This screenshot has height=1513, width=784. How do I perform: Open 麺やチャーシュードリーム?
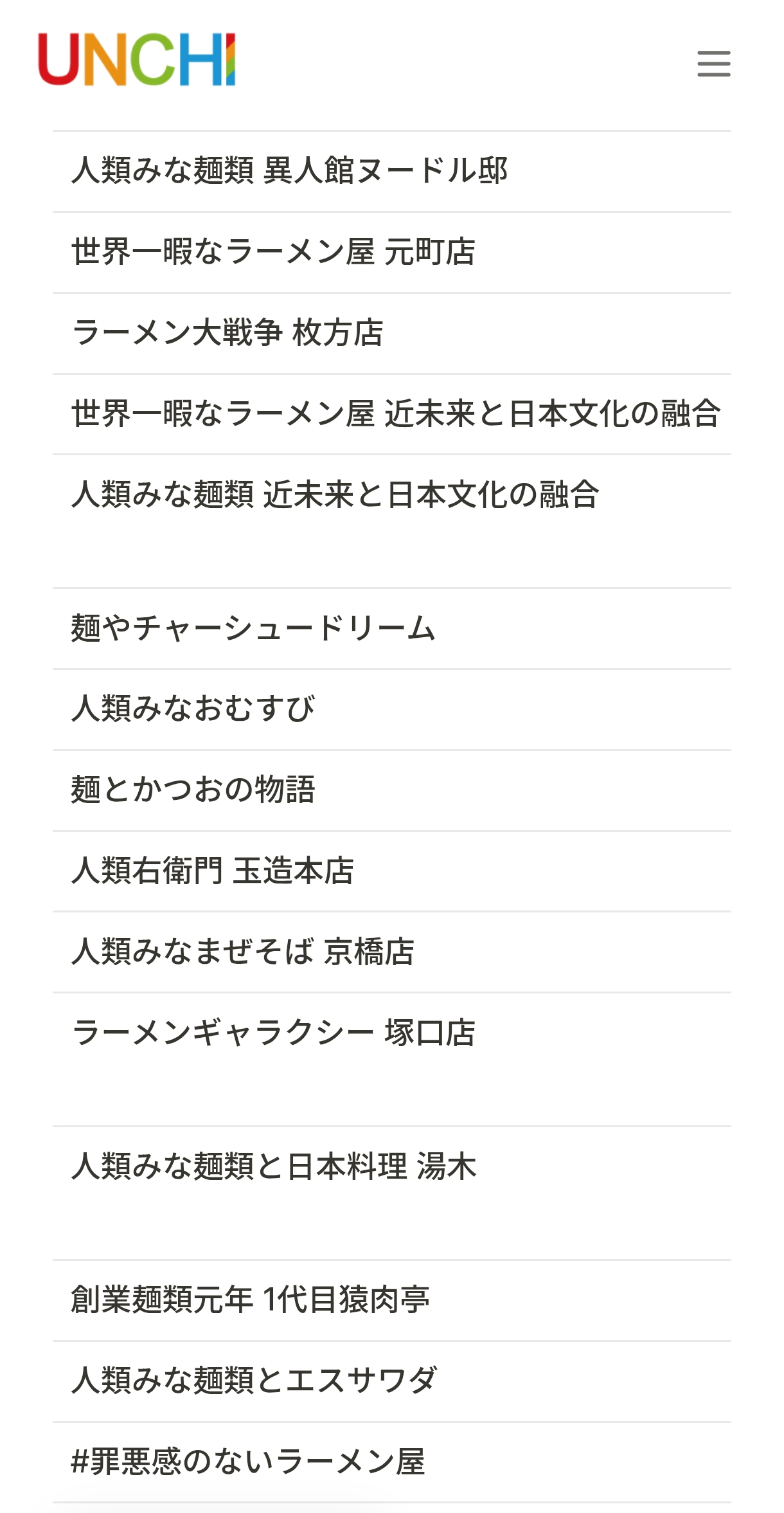coord(253,628)
